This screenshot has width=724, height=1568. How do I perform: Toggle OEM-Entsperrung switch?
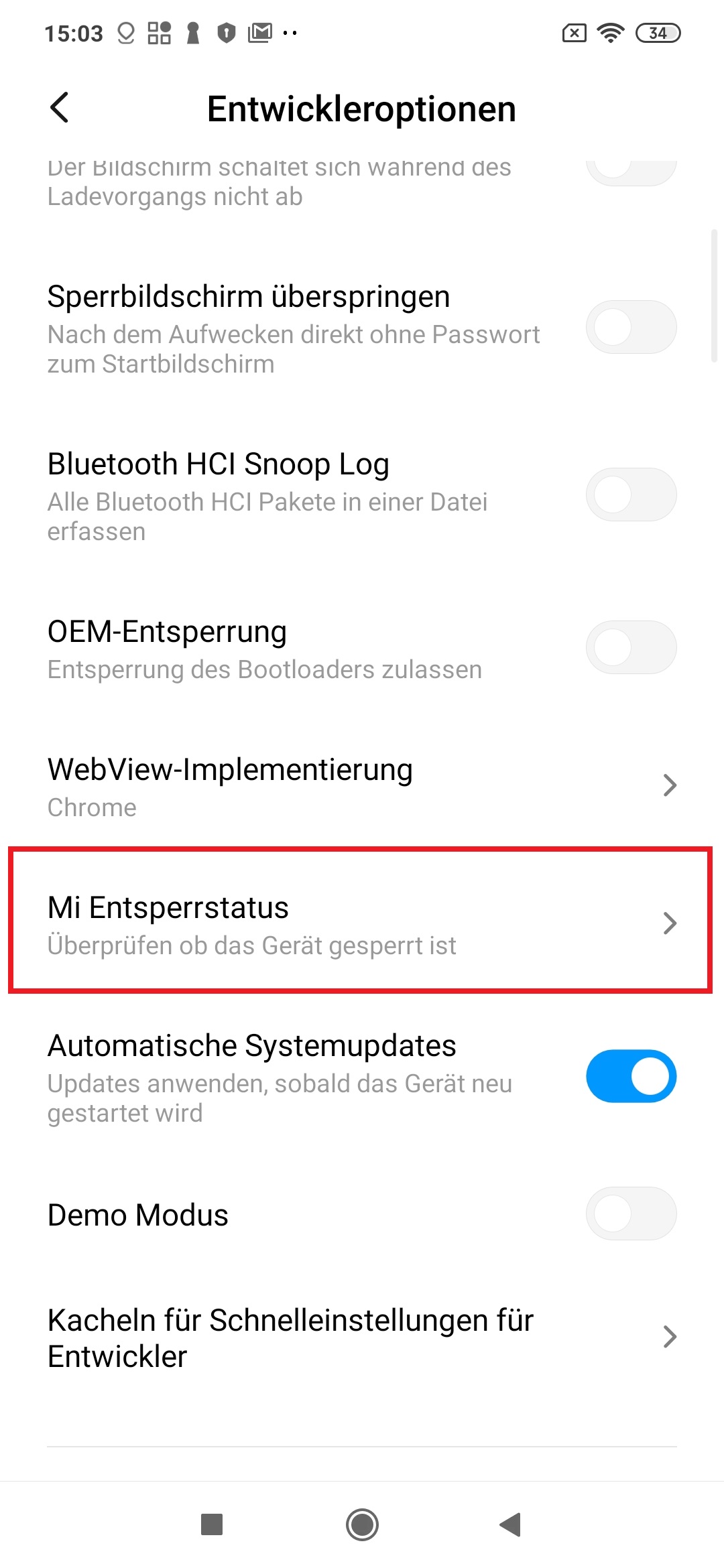click(x=631, y=647)
